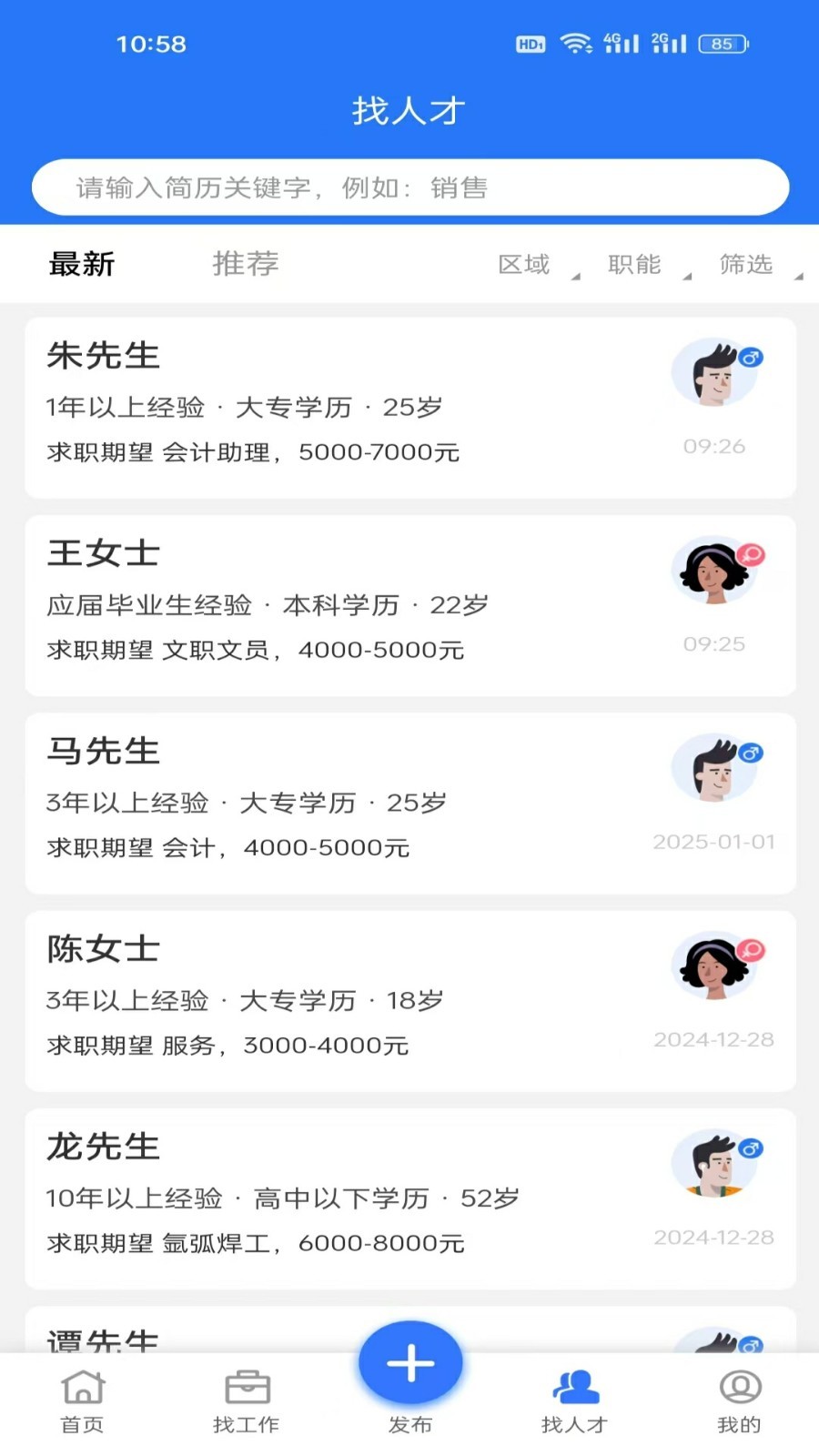Switch to the 找工作 tab

(x=246, y=1401)
